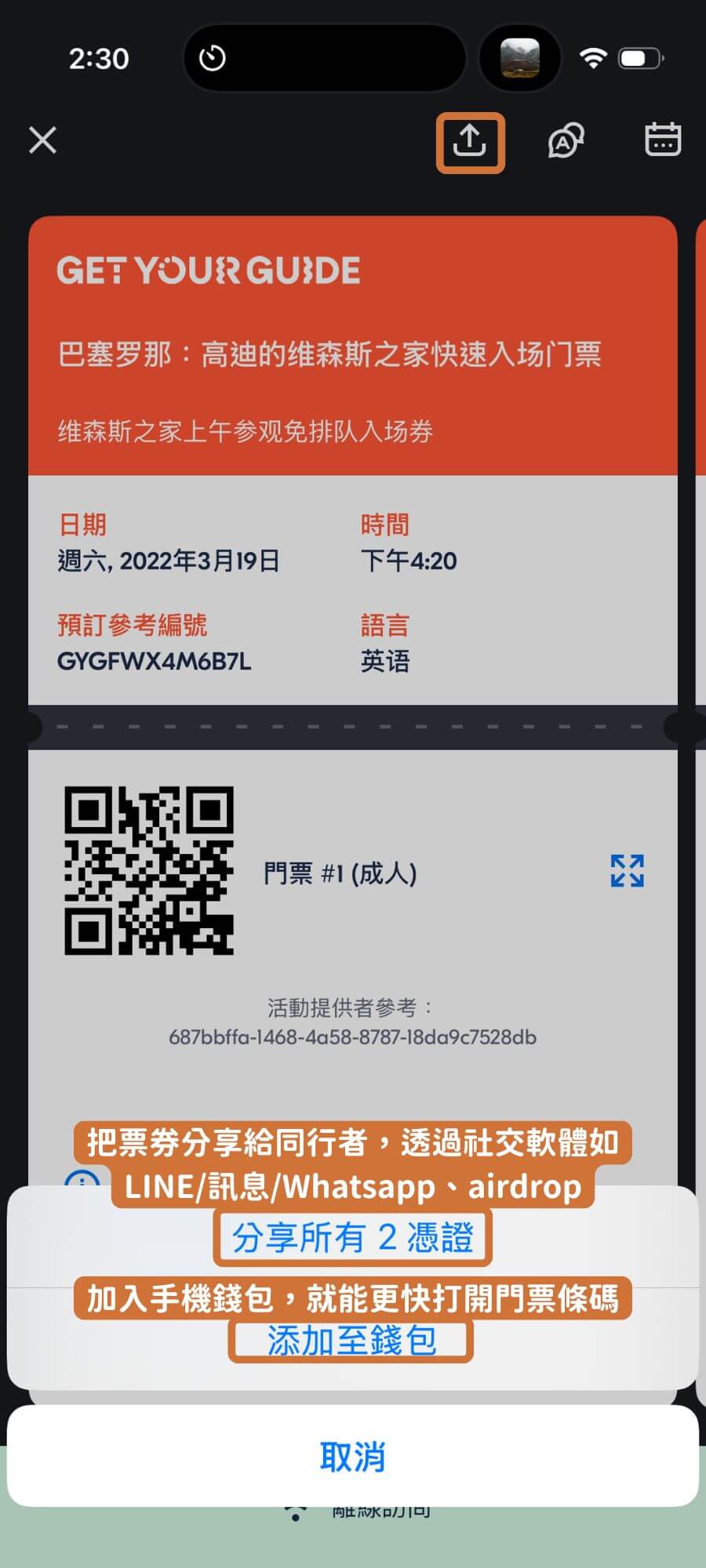Close the ticket view
The width and height of the screenshot is (706, 1568).
(42, 141)
